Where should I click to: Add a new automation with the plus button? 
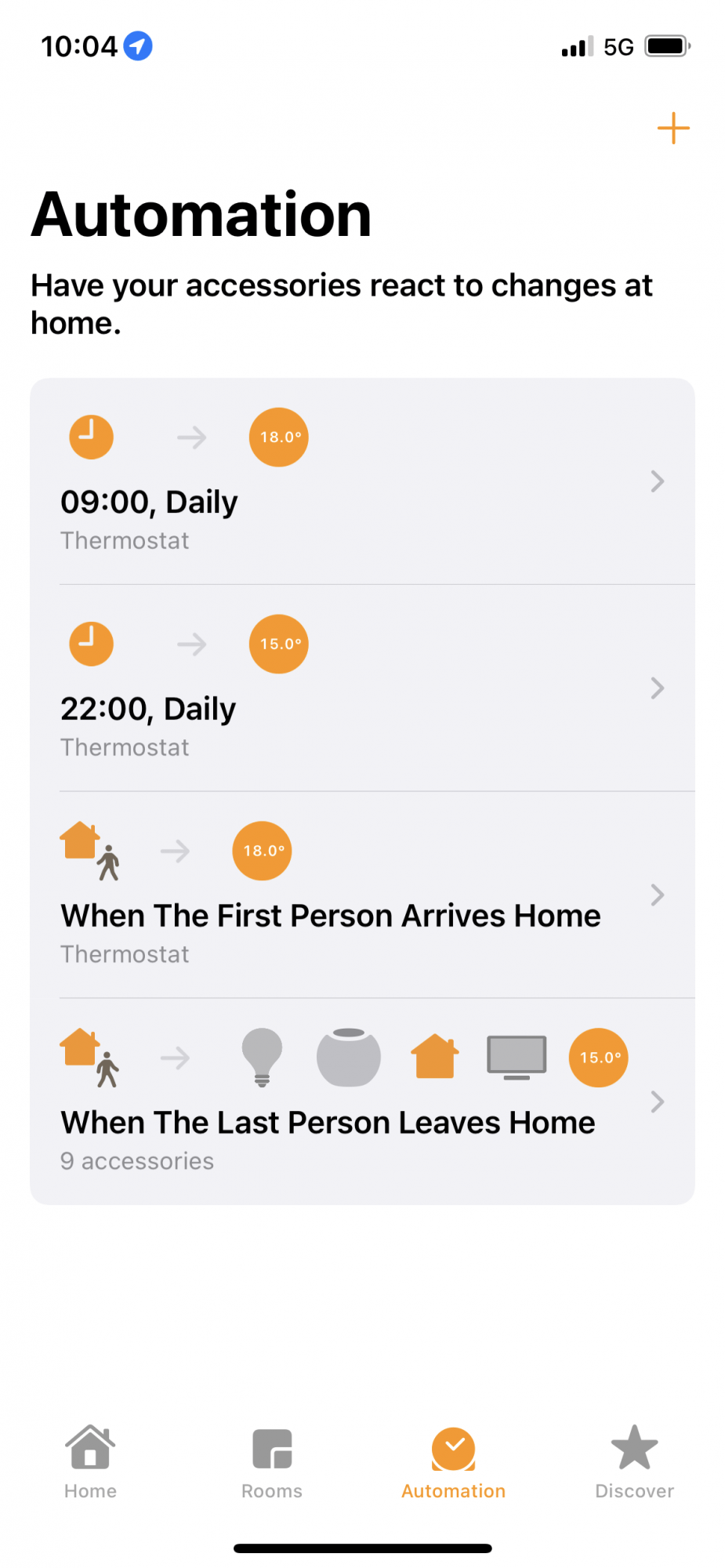(x=672, y=128)
